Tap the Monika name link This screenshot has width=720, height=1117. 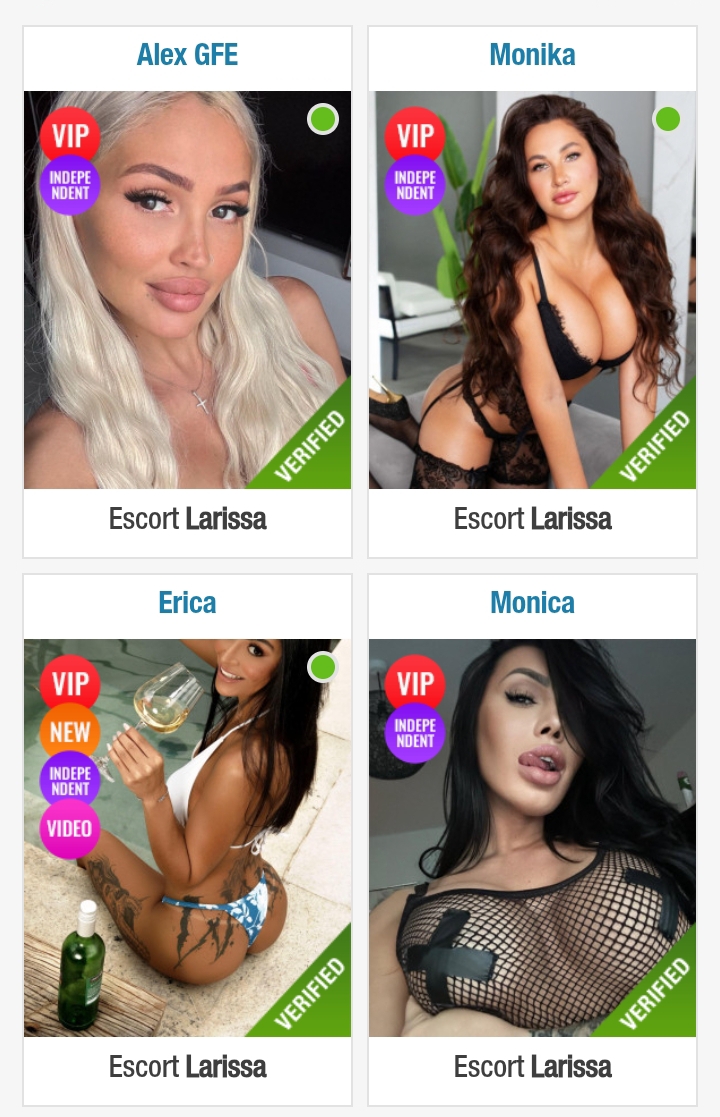point(532,55)
